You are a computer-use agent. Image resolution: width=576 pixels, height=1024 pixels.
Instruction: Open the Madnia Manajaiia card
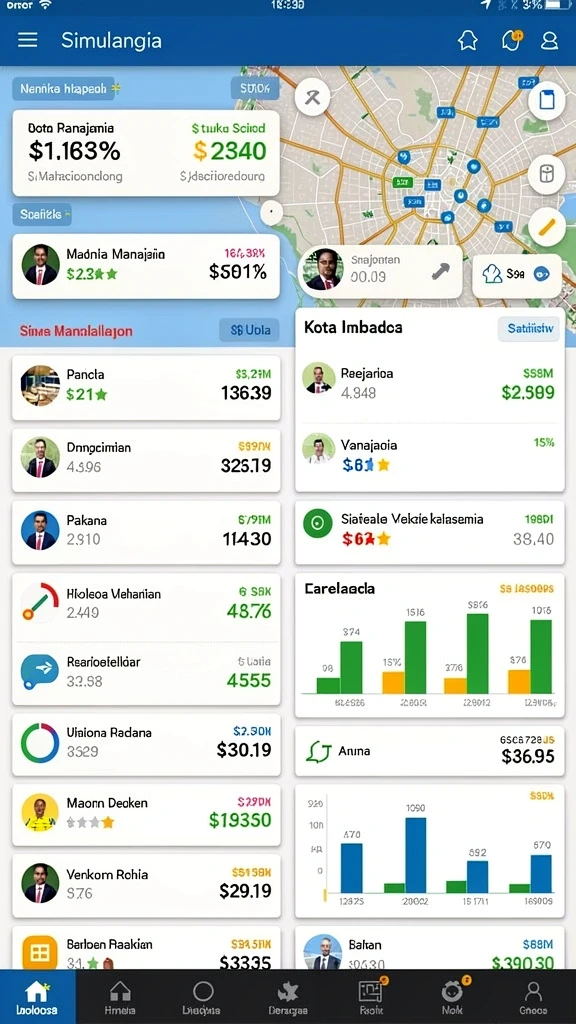pyautogui.click(x=146, y=266)
